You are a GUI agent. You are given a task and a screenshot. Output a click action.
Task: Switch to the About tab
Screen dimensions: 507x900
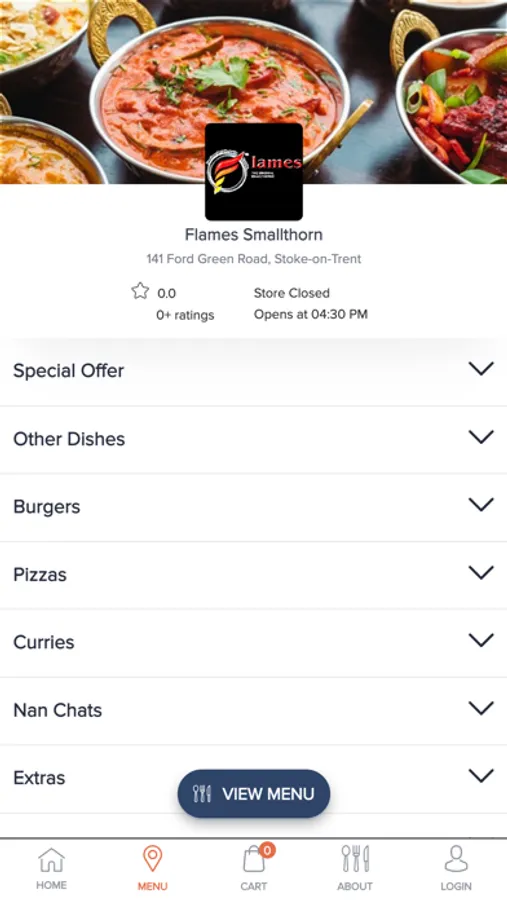(355, 869)
